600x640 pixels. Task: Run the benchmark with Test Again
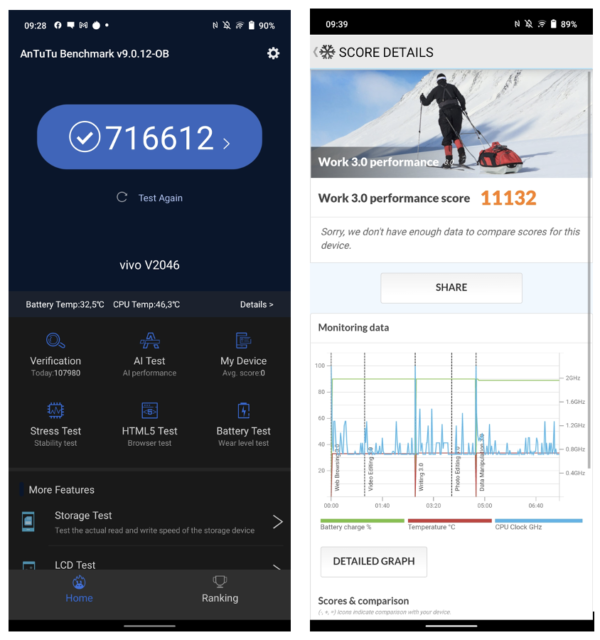tap(150, 198)
